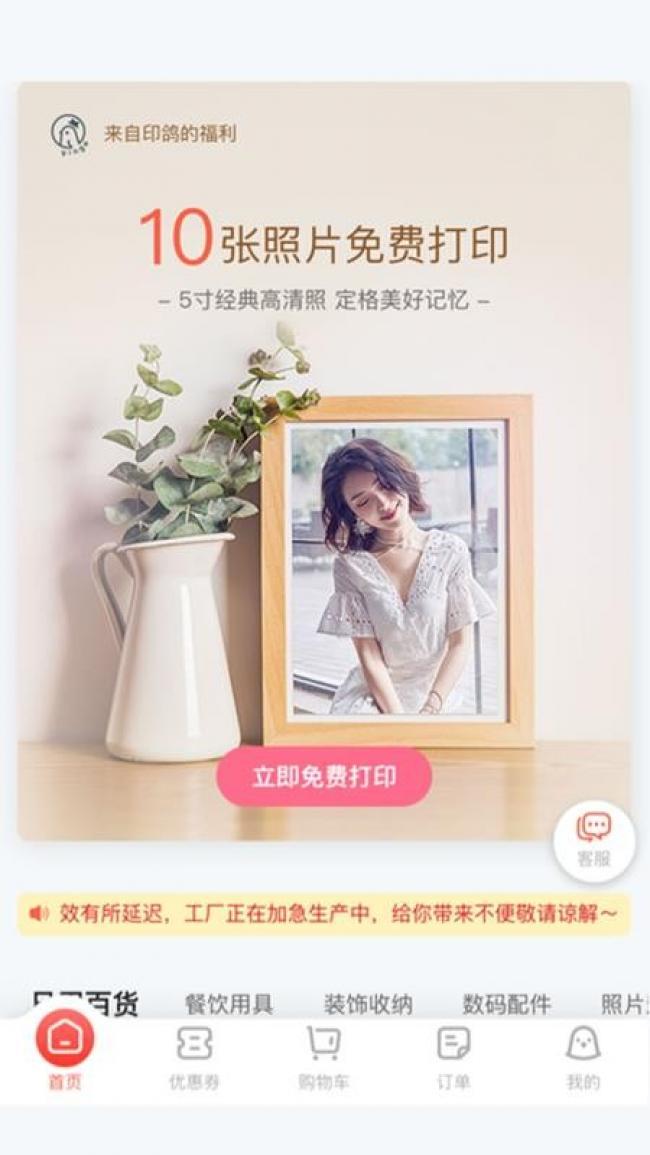
Task: Tap the 立即免费打印 button
Action: [x=324, y=777]
